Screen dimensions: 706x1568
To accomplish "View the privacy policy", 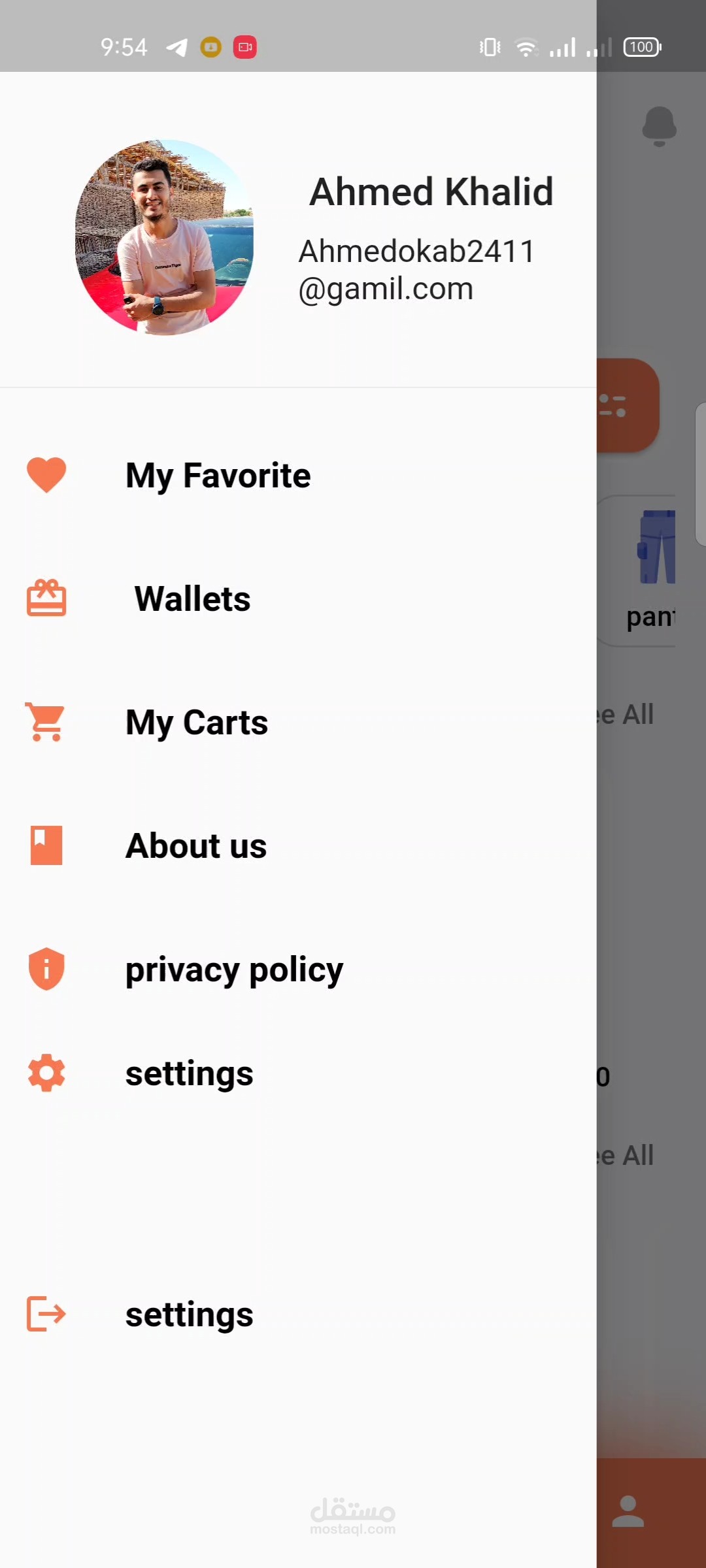I will pyautogui.click(x=234, y=969).
